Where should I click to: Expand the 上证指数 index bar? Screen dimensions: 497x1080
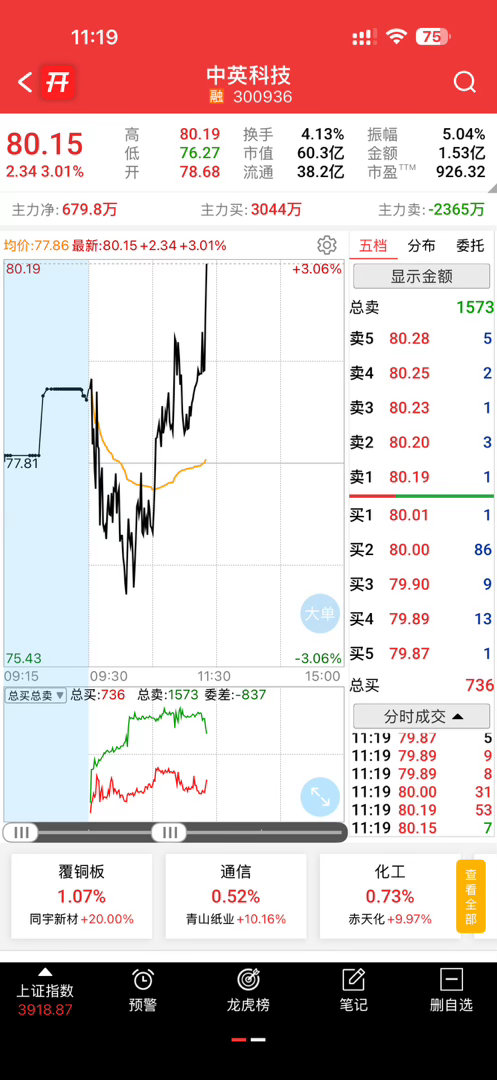(x=45, y=991)
